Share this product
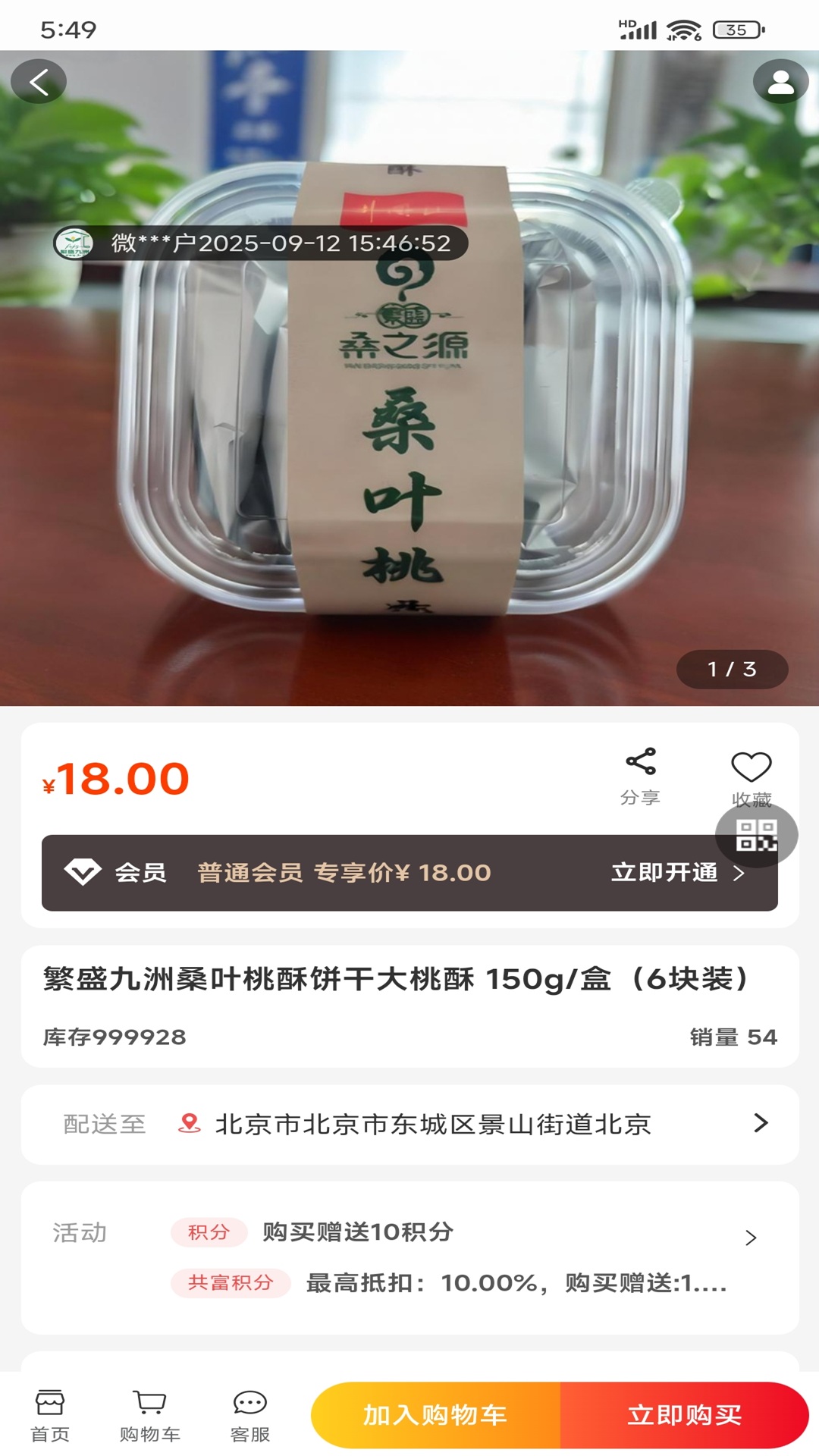The width and height of the screenshot is (819, 1456). (640, 777)
